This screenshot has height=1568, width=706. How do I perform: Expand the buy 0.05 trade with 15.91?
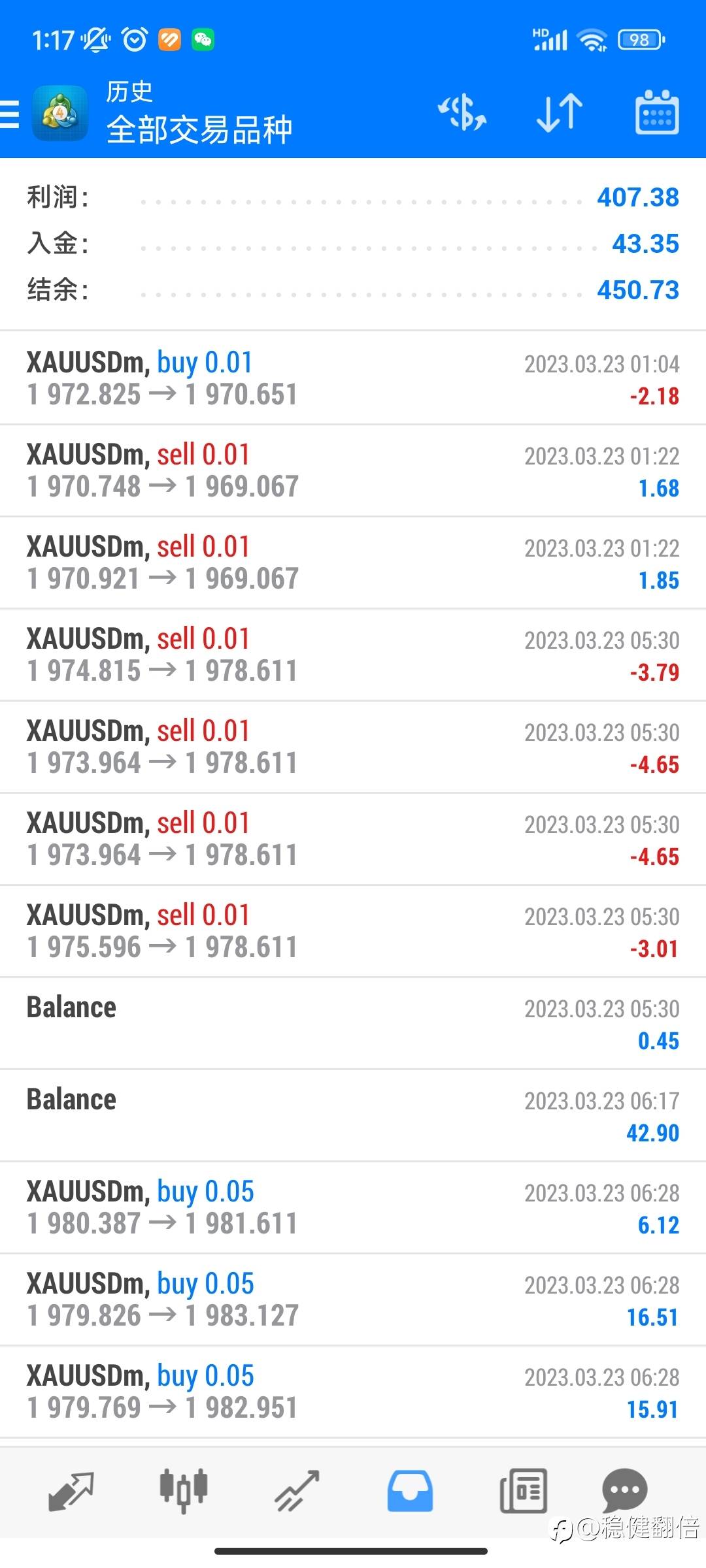(x=353, y=1392)
